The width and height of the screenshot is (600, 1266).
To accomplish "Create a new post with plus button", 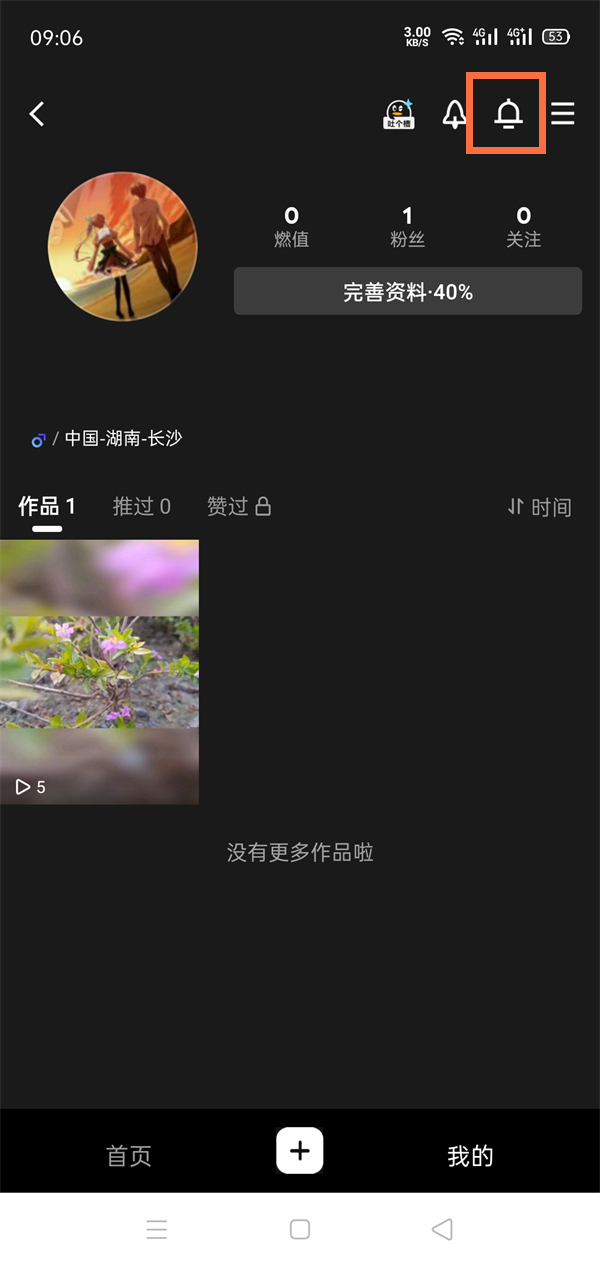I will 300,1150.
